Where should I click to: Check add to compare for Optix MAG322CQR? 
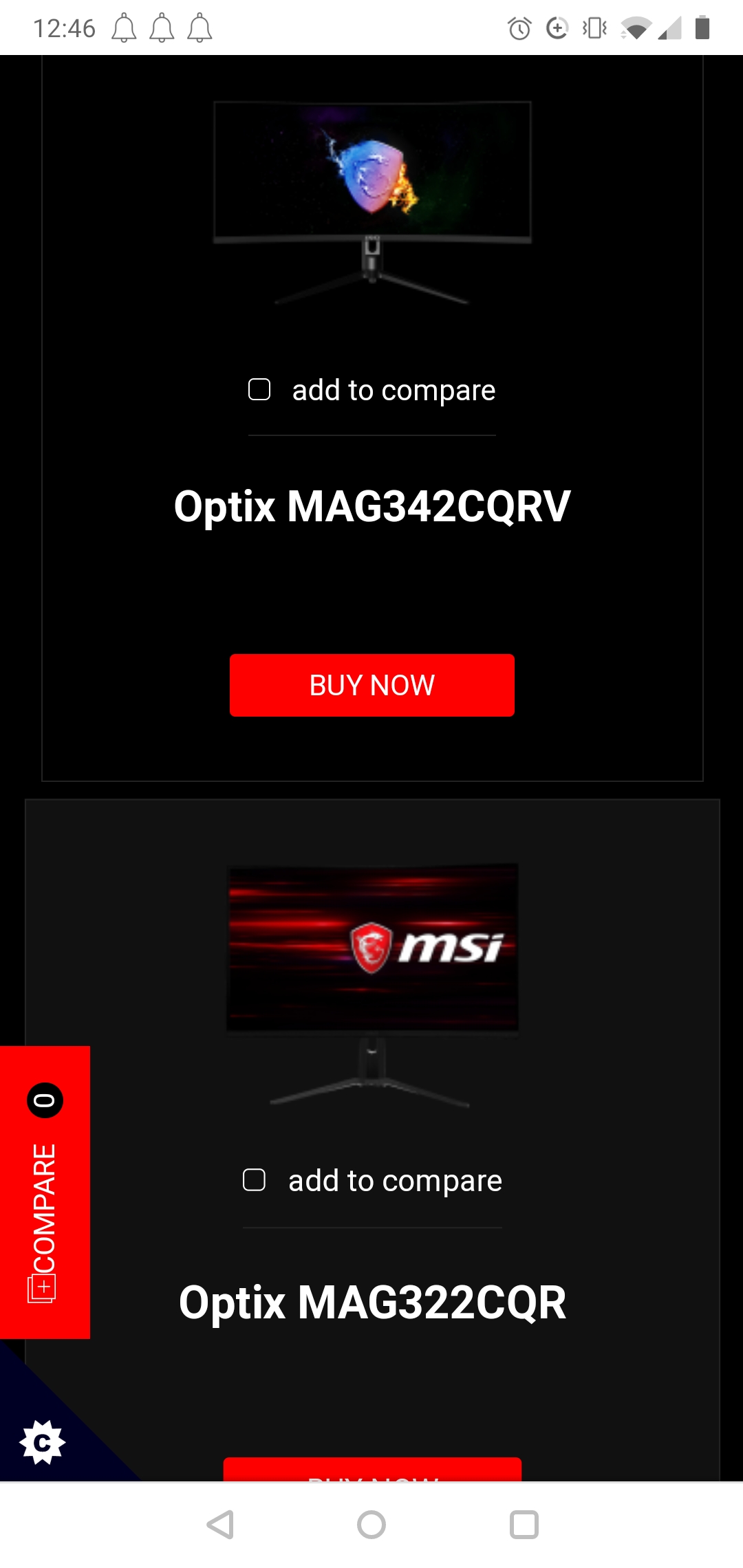255,1179
